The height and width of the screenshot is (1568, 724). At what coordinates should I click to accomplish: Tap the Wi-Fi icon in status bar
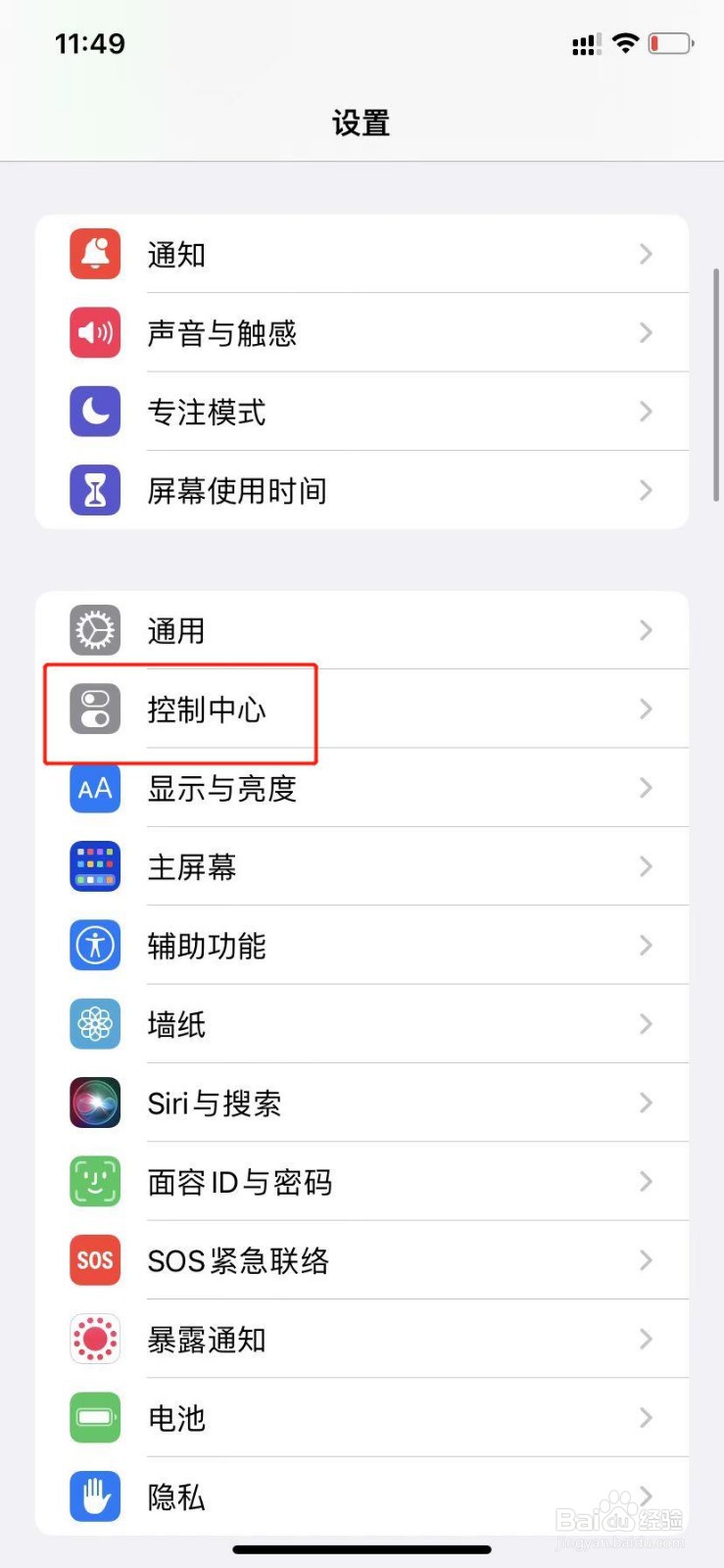tap(625, 43)
